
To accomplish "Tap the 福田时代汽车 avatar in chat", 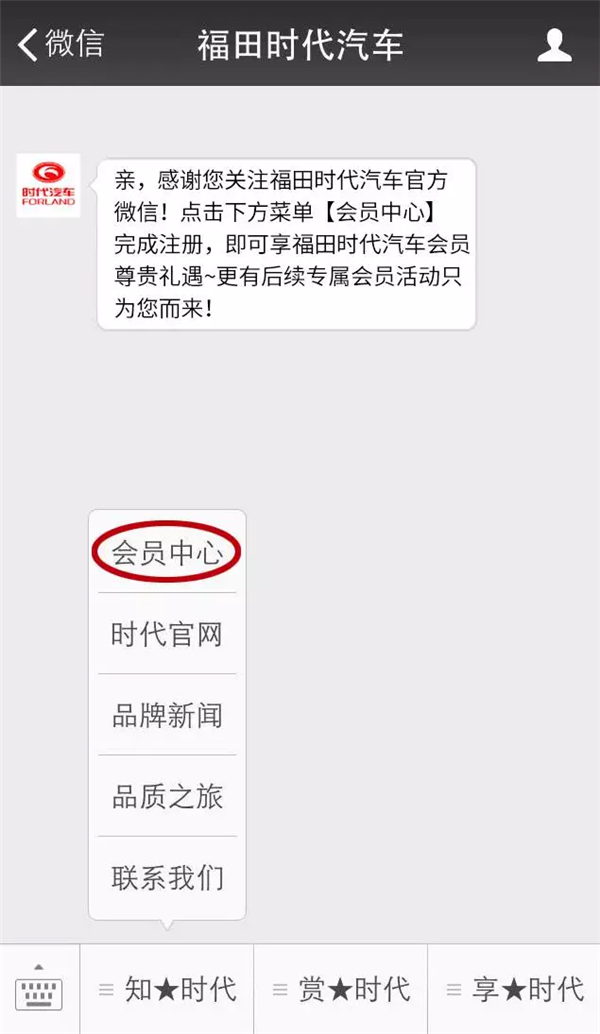I will click(48, 185).
